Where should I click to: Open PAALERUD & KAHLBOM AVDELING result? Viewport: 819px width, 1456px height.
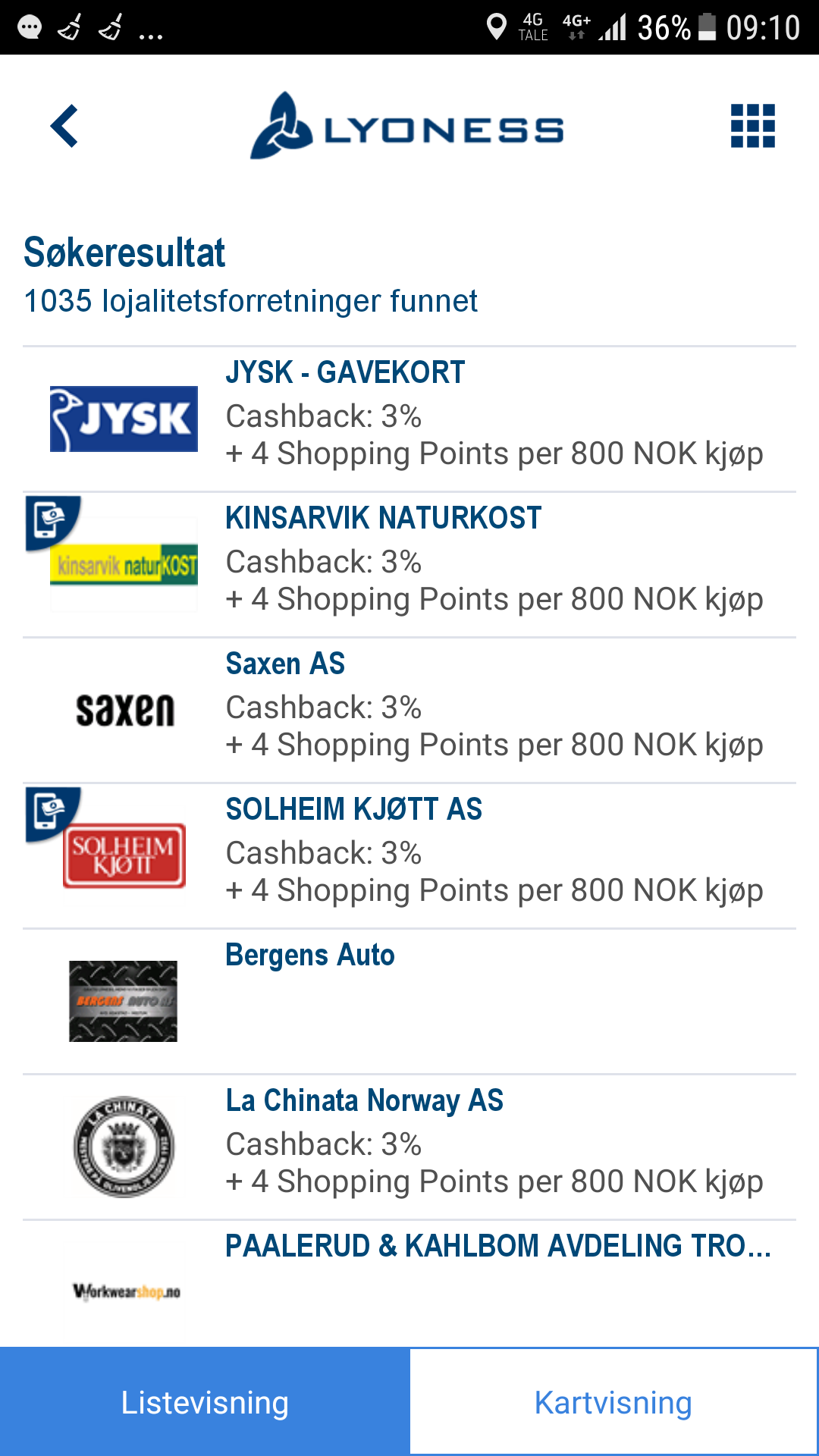click(x=409, y=1284)
